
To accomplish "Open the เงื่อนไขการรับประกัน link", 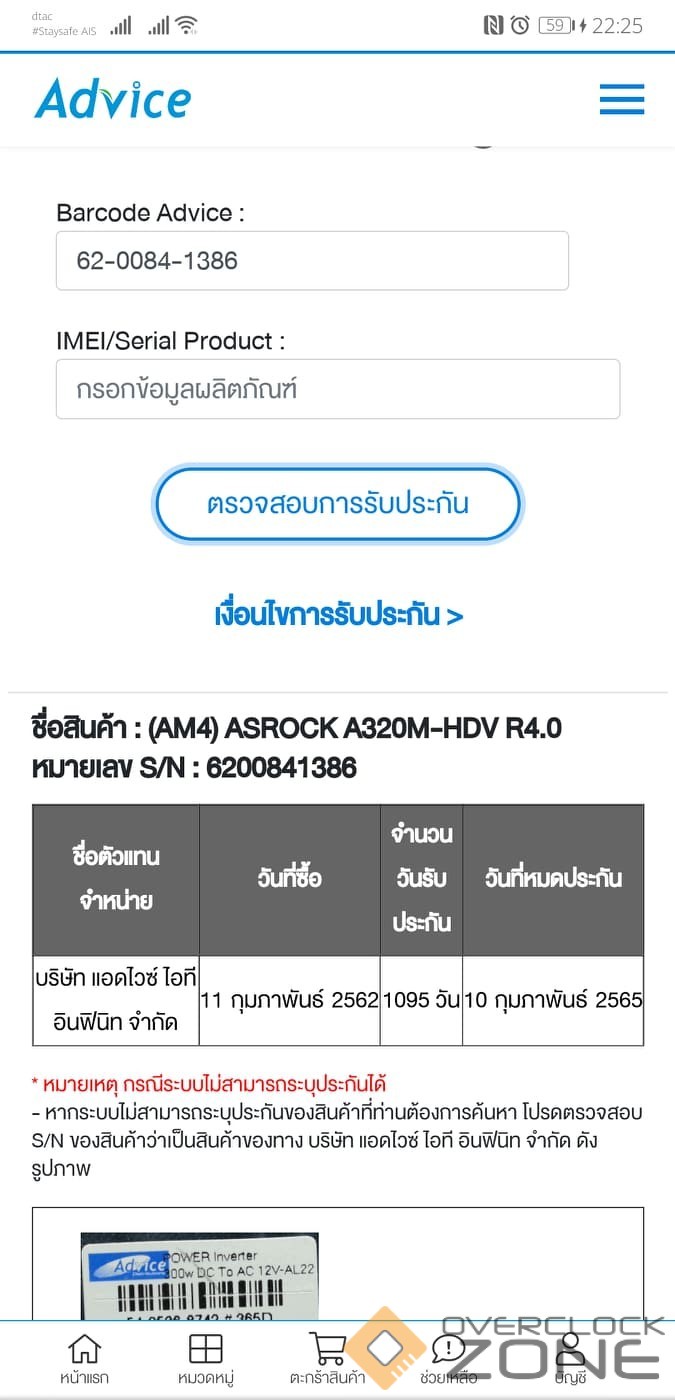I will 338,614.
